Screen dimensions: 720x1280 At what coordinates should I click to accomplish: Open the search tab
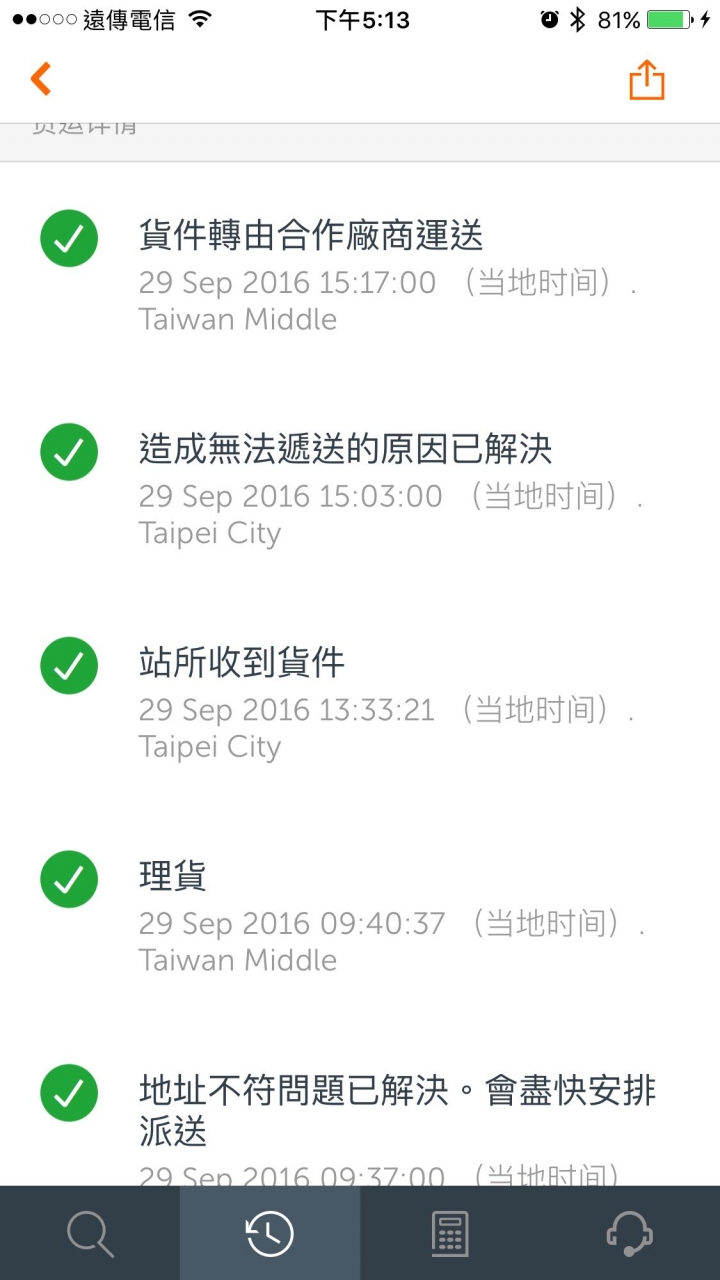(x=90, y=1234)
